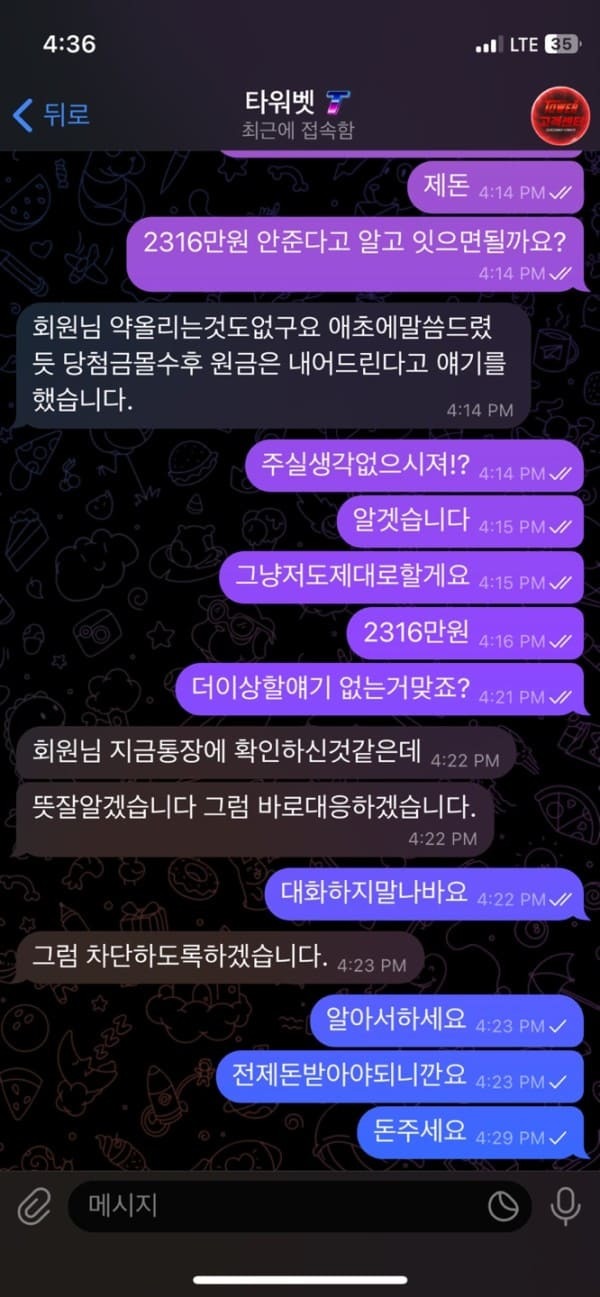Go back with the 뒤로 button
The height and width of the screenshot is (1297, 600).
(x=52, y=114)
